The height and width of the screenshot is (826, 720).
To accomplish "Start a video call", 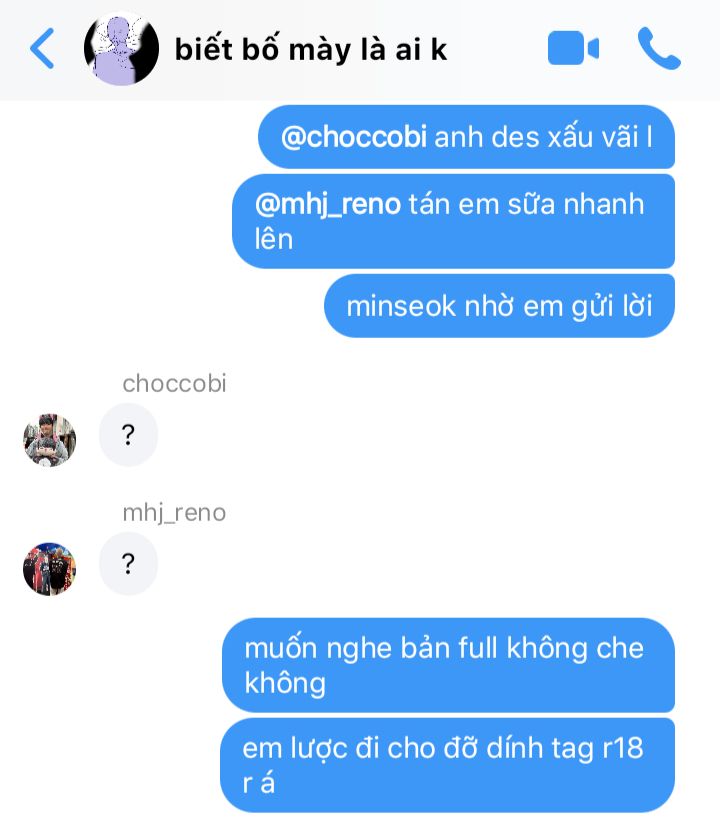I will [x=573, y=48].
